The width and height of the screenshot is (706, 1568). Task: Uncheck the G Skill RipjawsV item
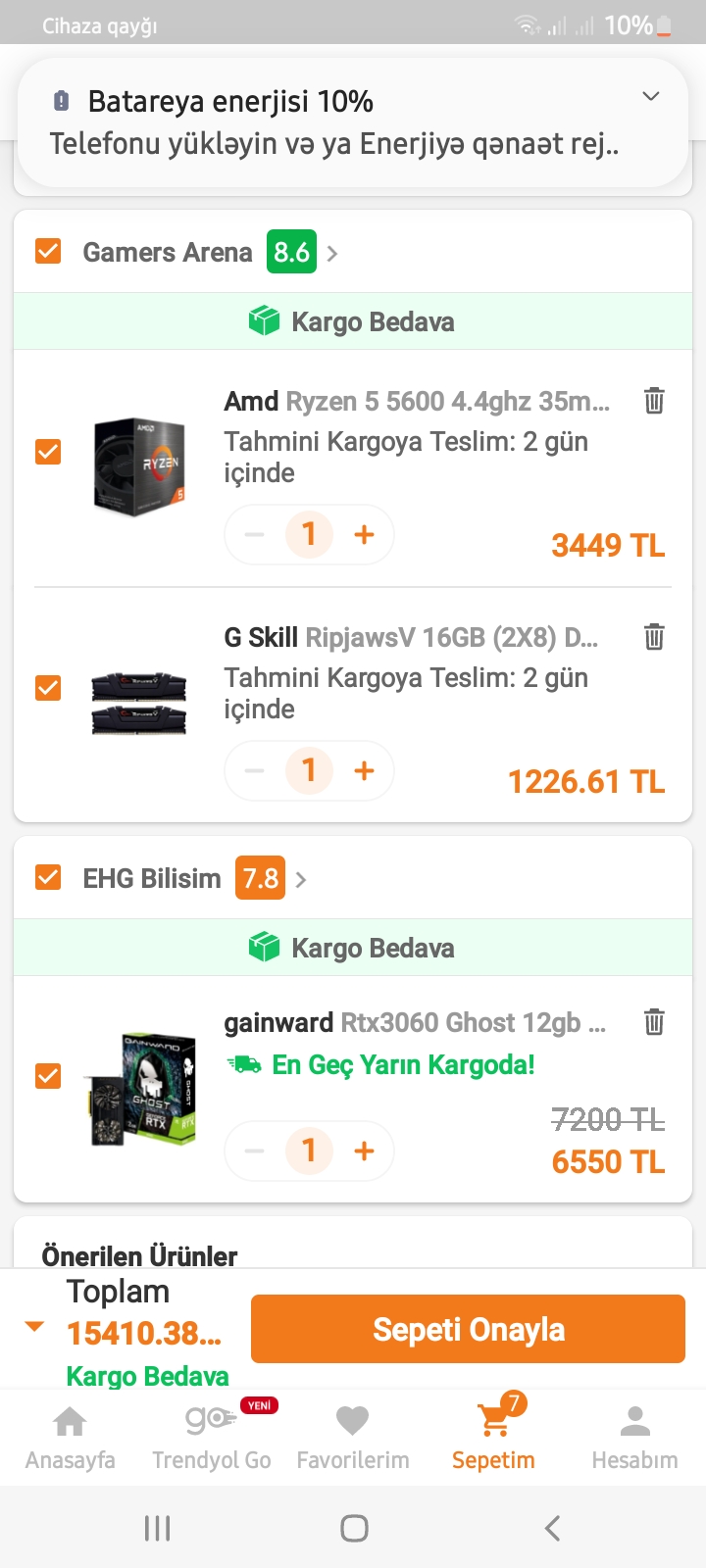tap(48, 688)
